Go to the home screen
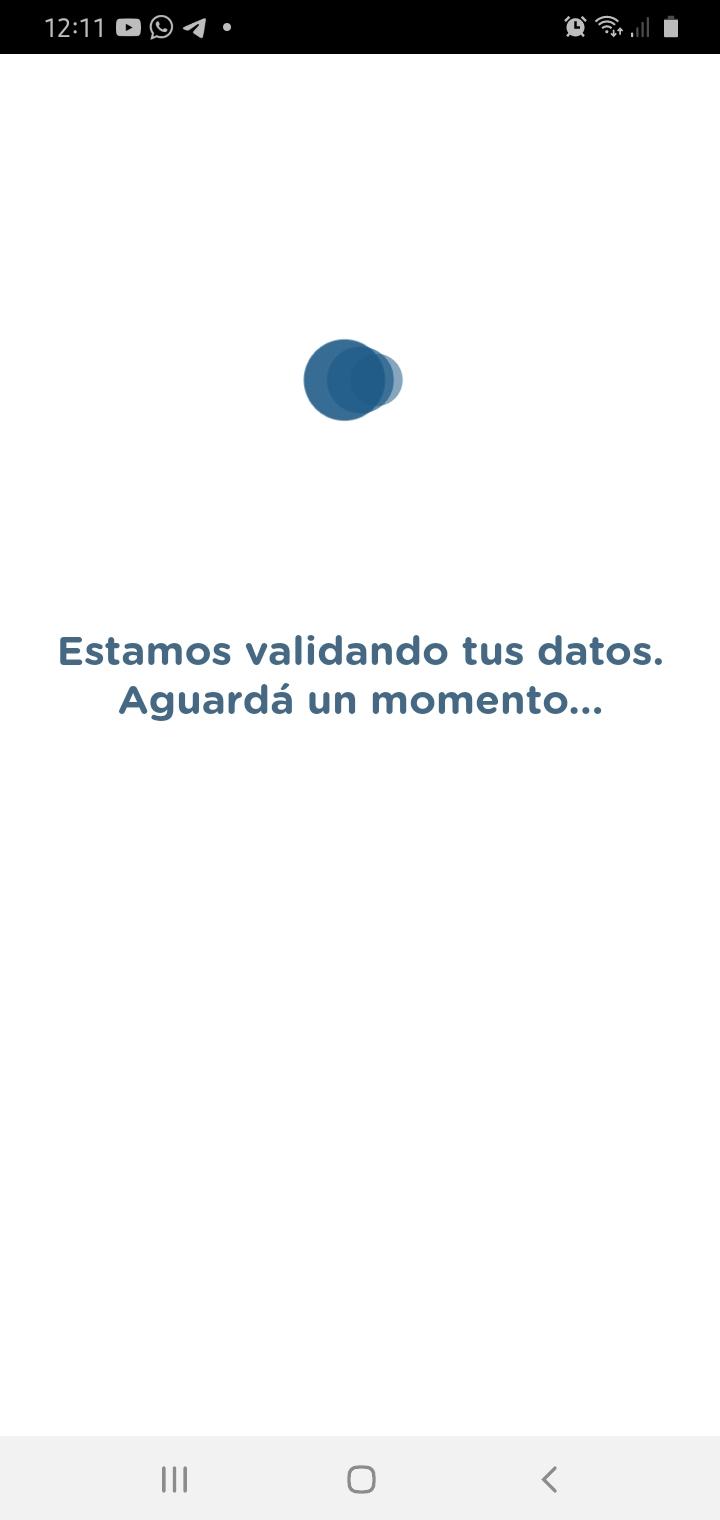720x1520 pixels. 361,1479
